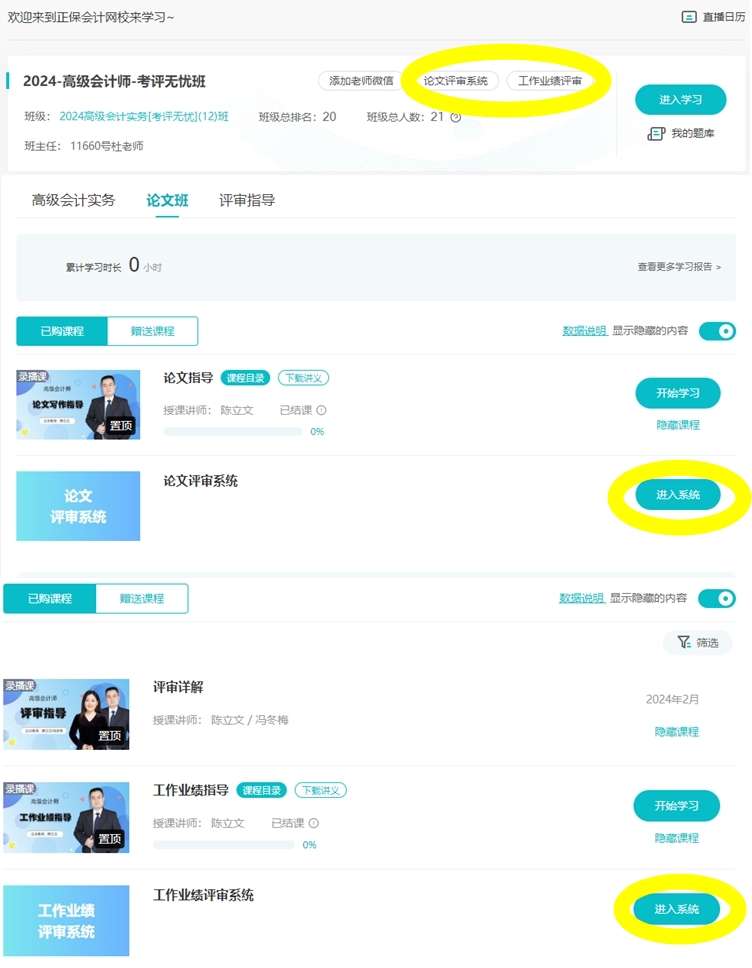Start learning 论文指导 course
The width and height of the screenshot is (752, 968).
pos(677,393)
